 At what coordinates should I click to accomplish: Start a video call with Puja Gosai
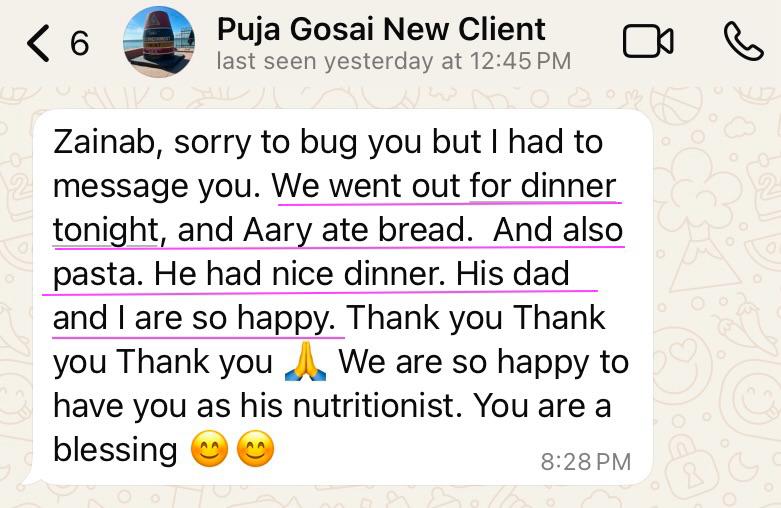tap(647, 42)
